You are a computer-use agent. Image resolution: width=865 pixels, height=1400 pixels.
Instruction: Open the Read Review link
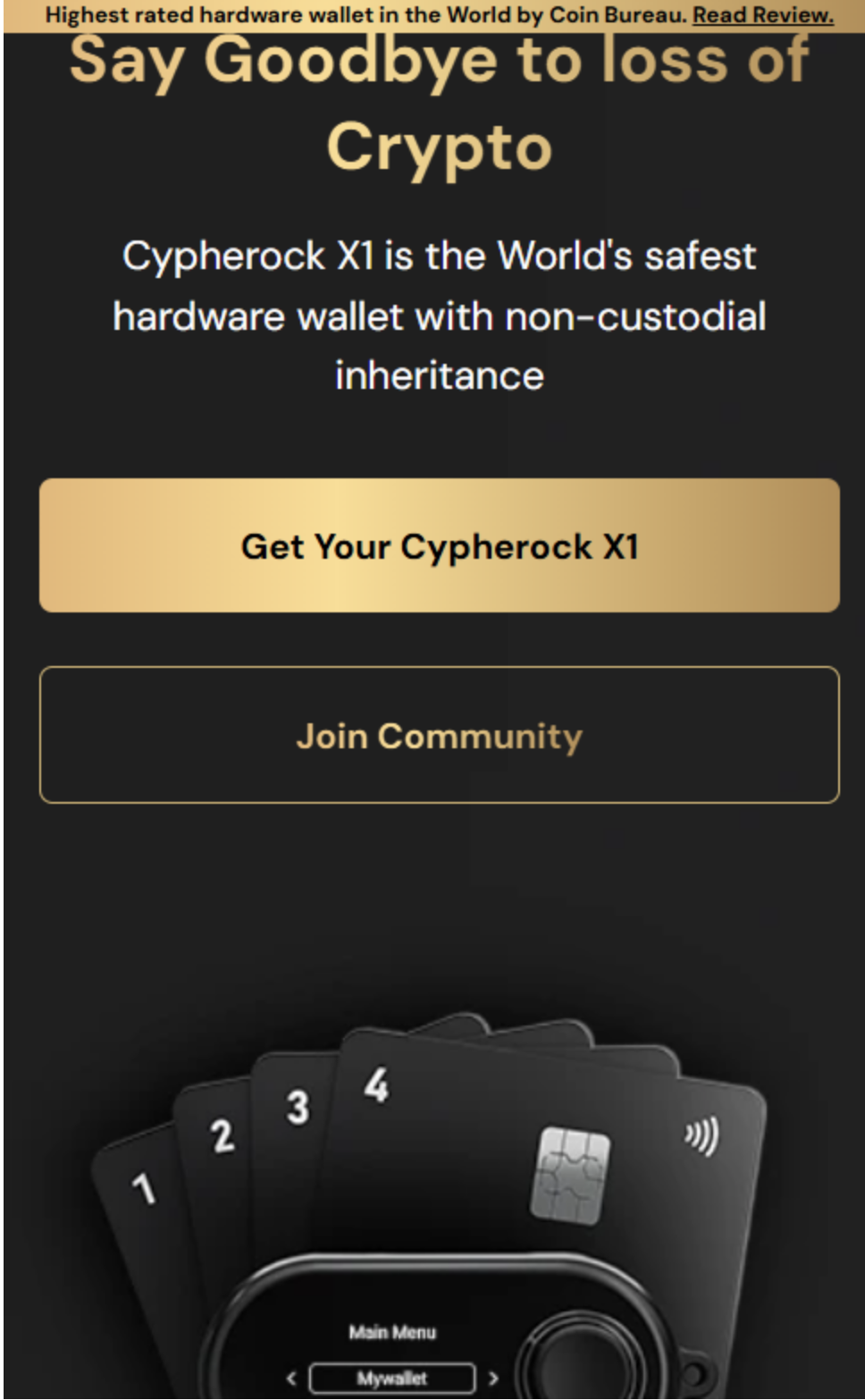click(x=762, y=15)
